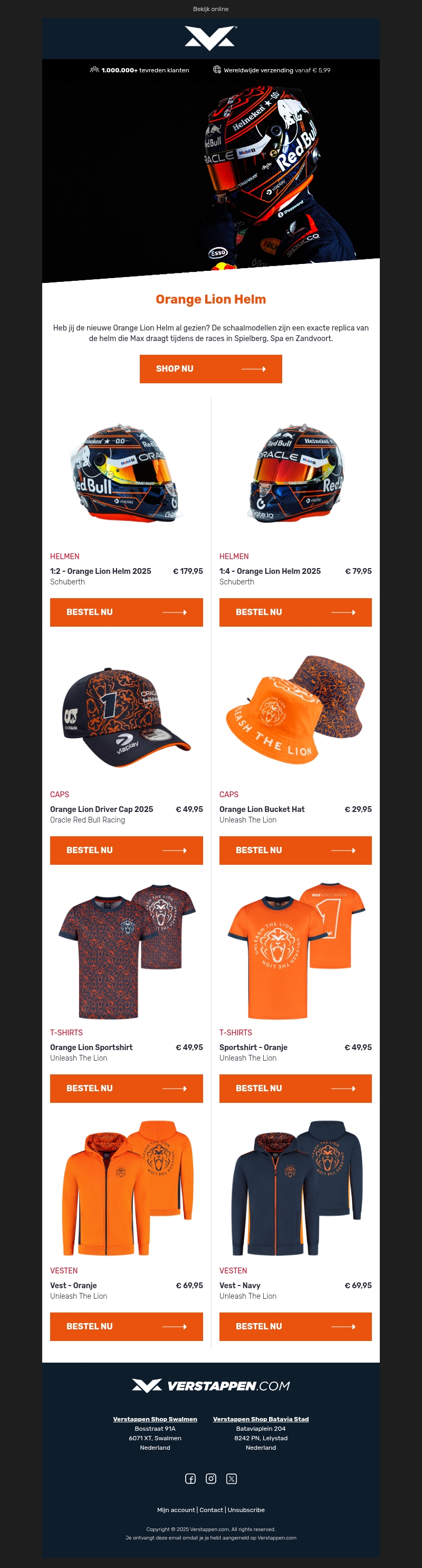
Task: Order the Sportshirt - Oranje
Action: 295,1088
